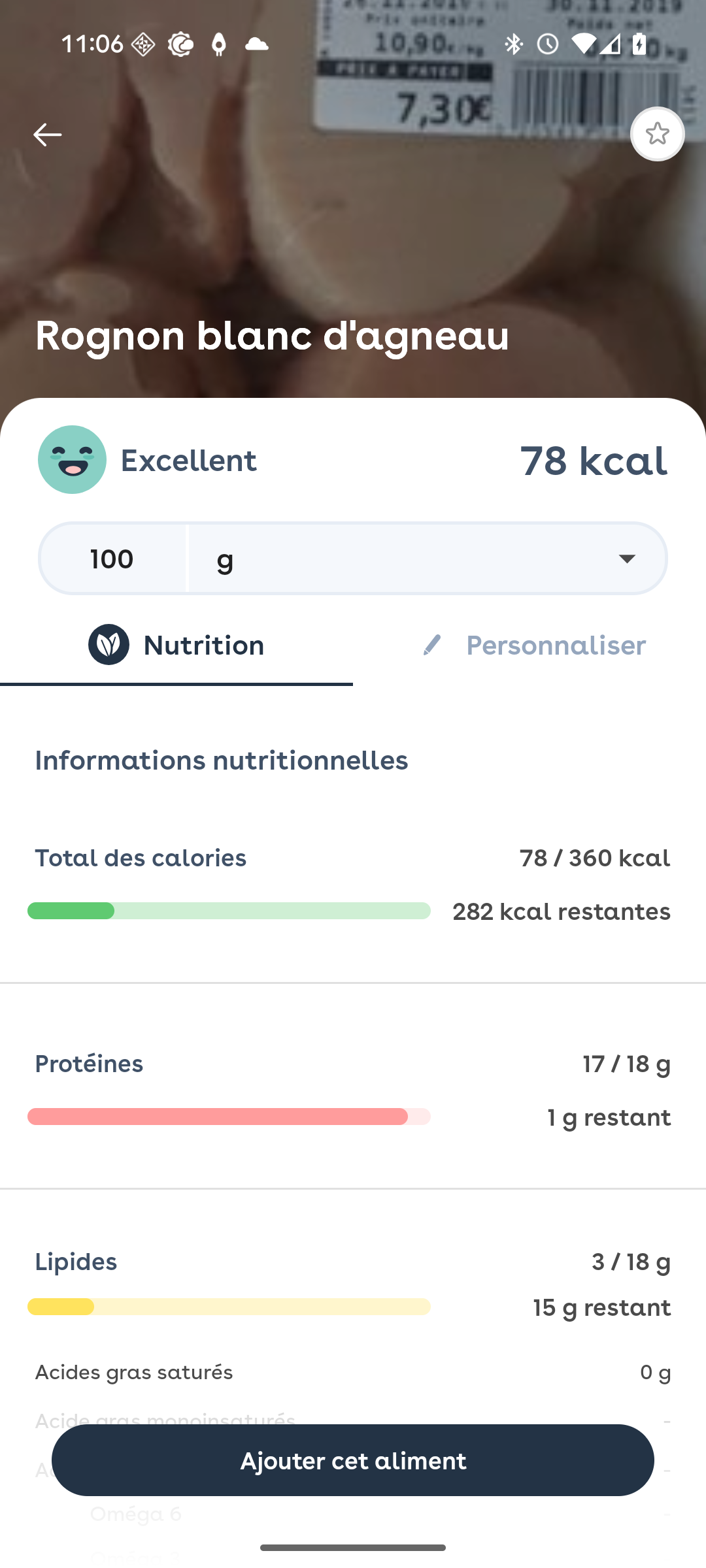Edit the quantity field showing 100

click(x=112, y=559)
